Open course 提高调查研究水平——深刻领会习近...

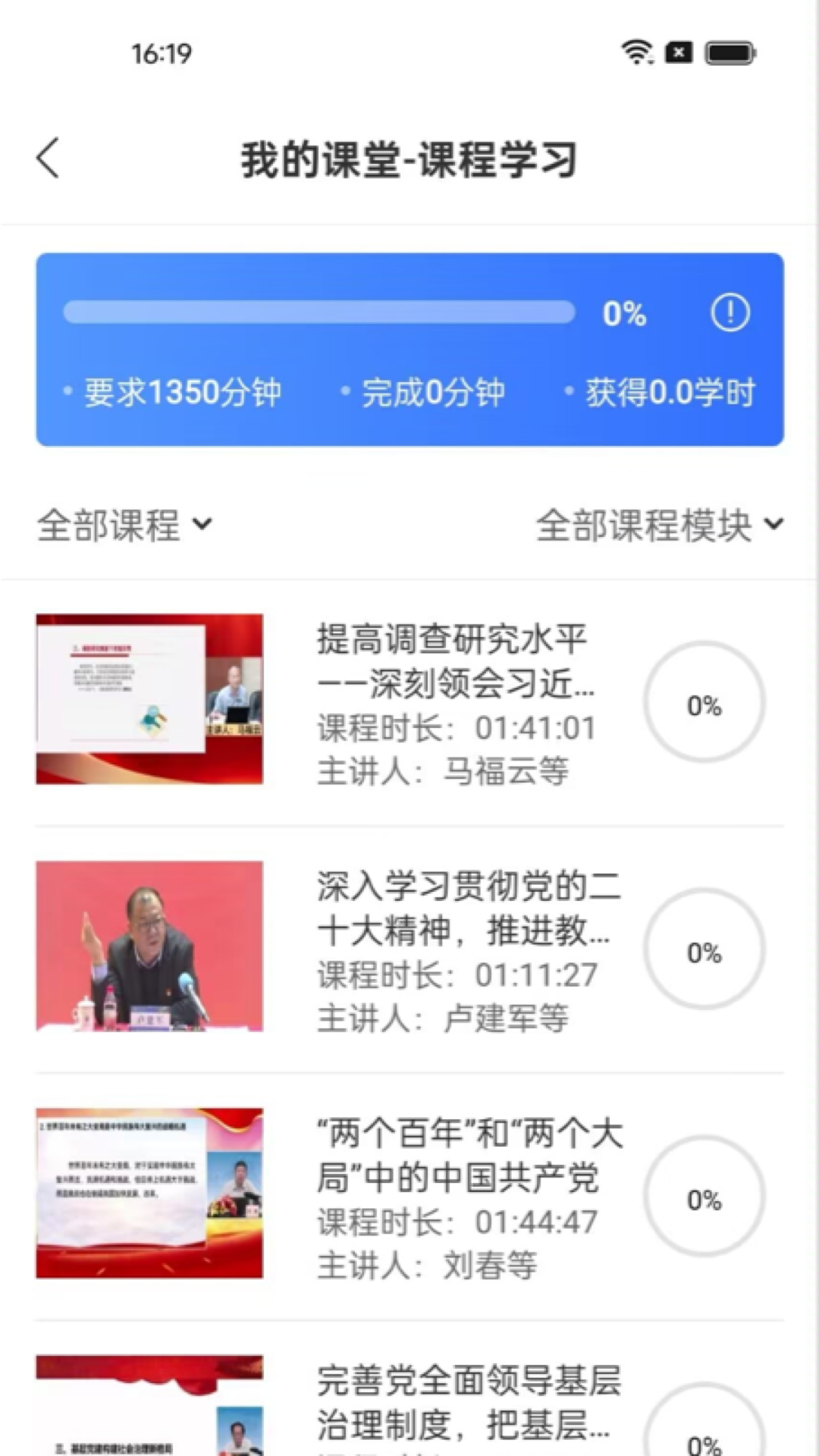(455, 662)
